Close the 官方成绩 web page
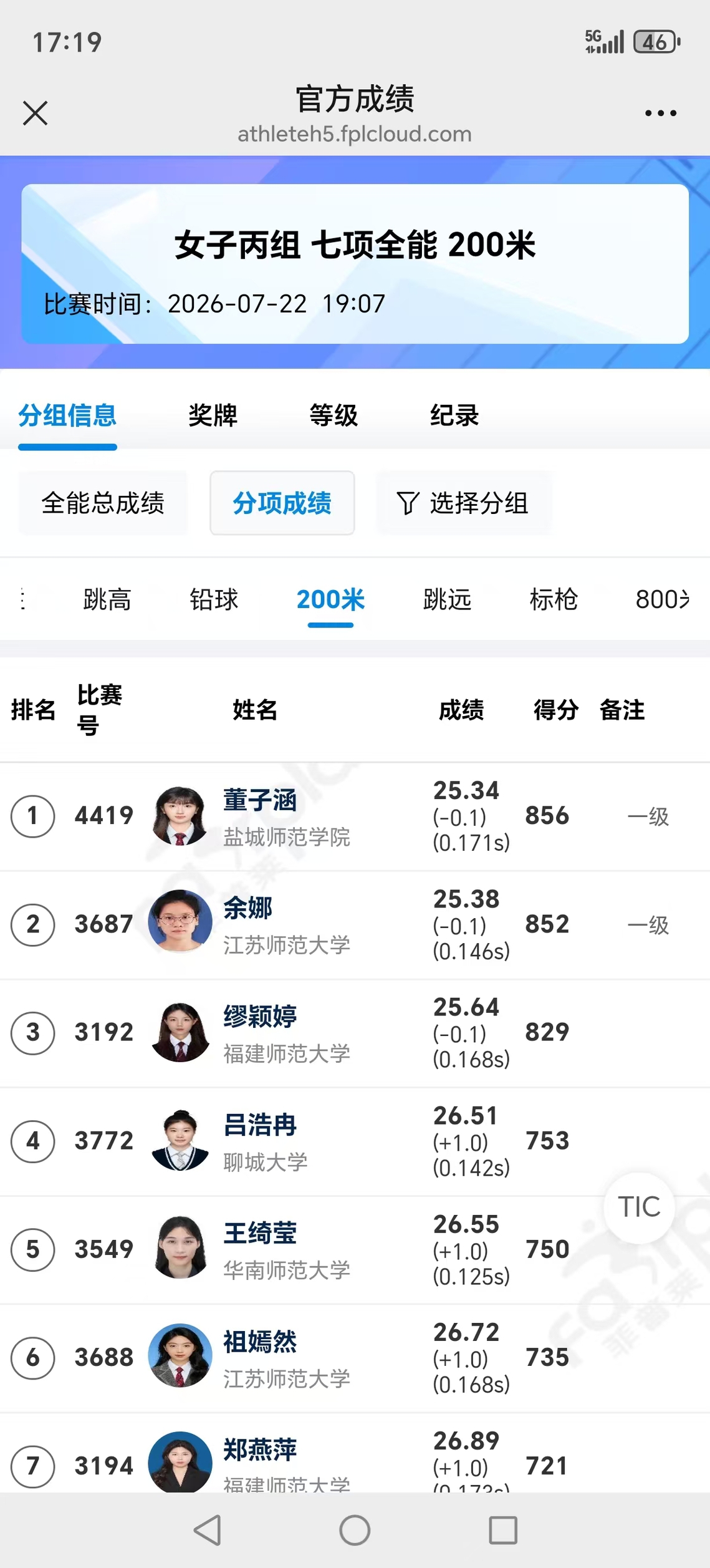This screenshot has width=710, height=1568. 35,113
